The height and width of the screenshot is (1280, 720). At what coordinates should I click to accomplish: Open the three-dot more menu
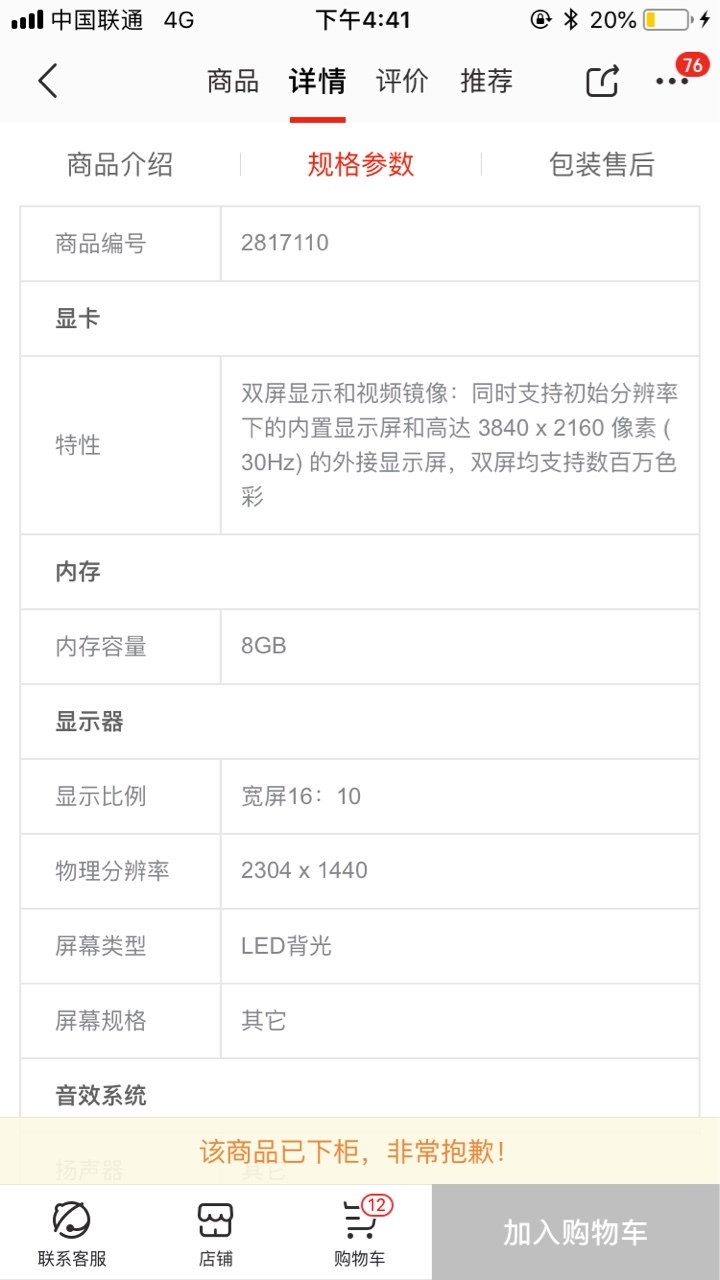672,81
